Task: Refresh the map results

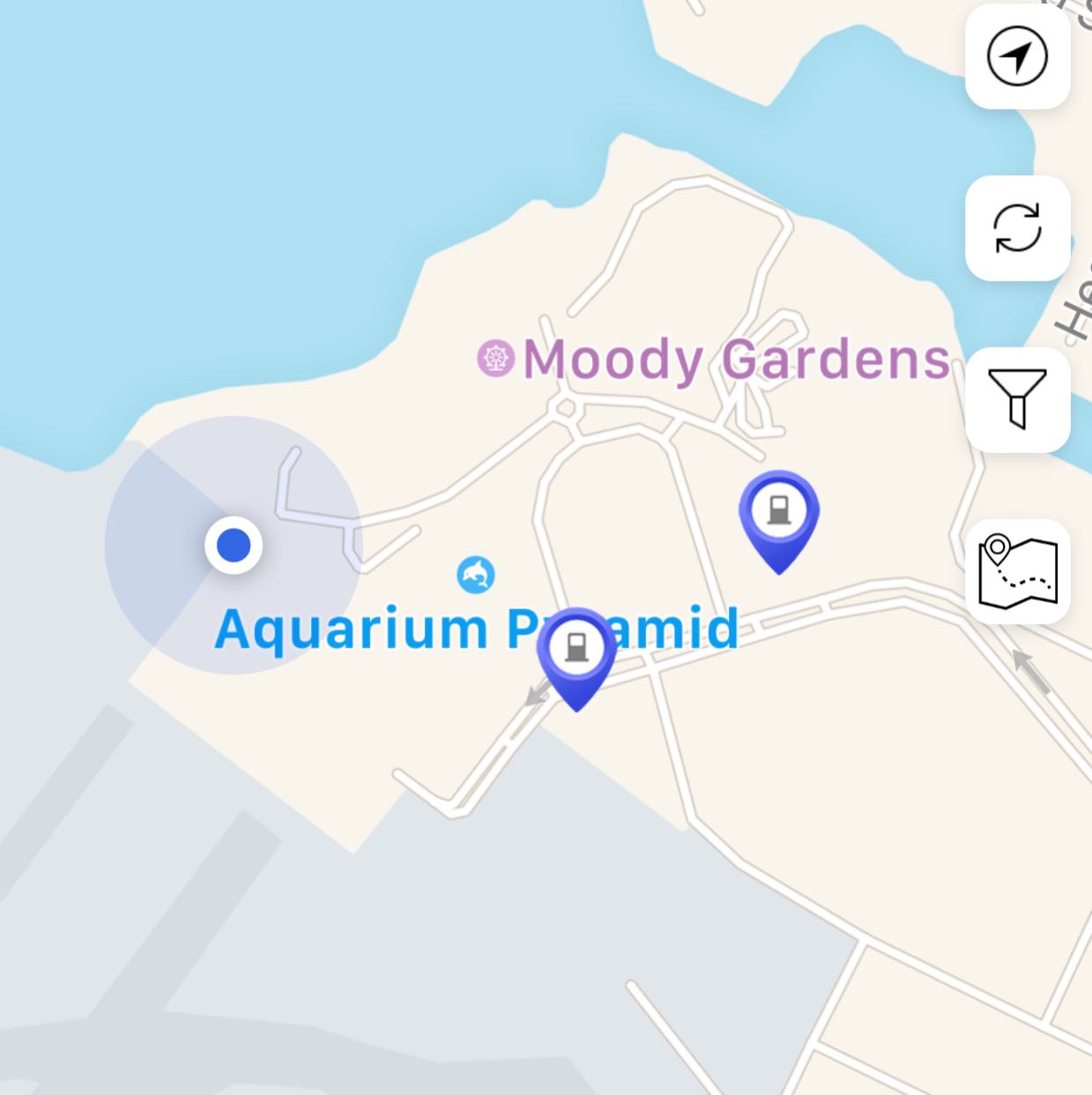Action: [x=1017, y=228]
